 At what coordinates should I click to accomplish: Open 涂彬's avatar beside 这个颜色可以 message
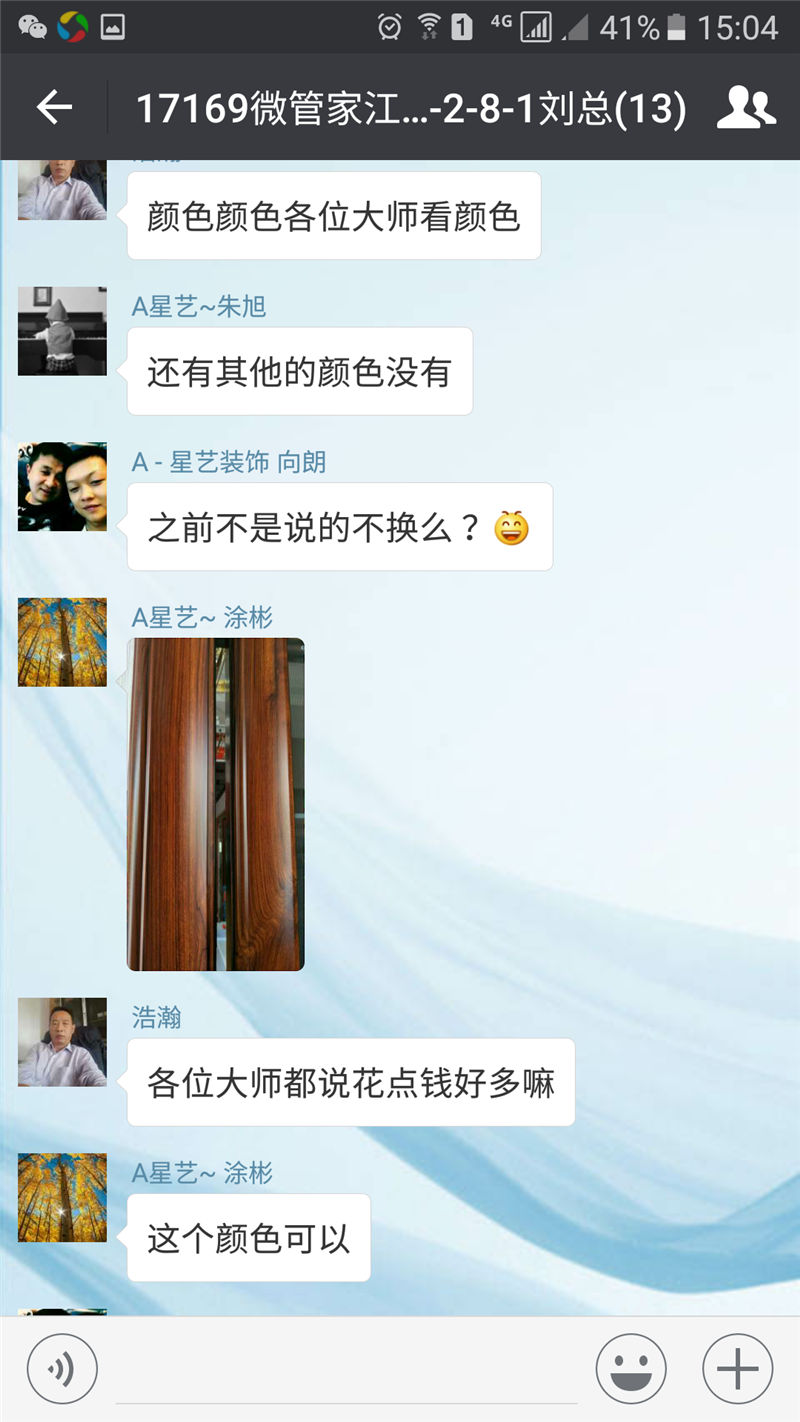pos(62,1198)
